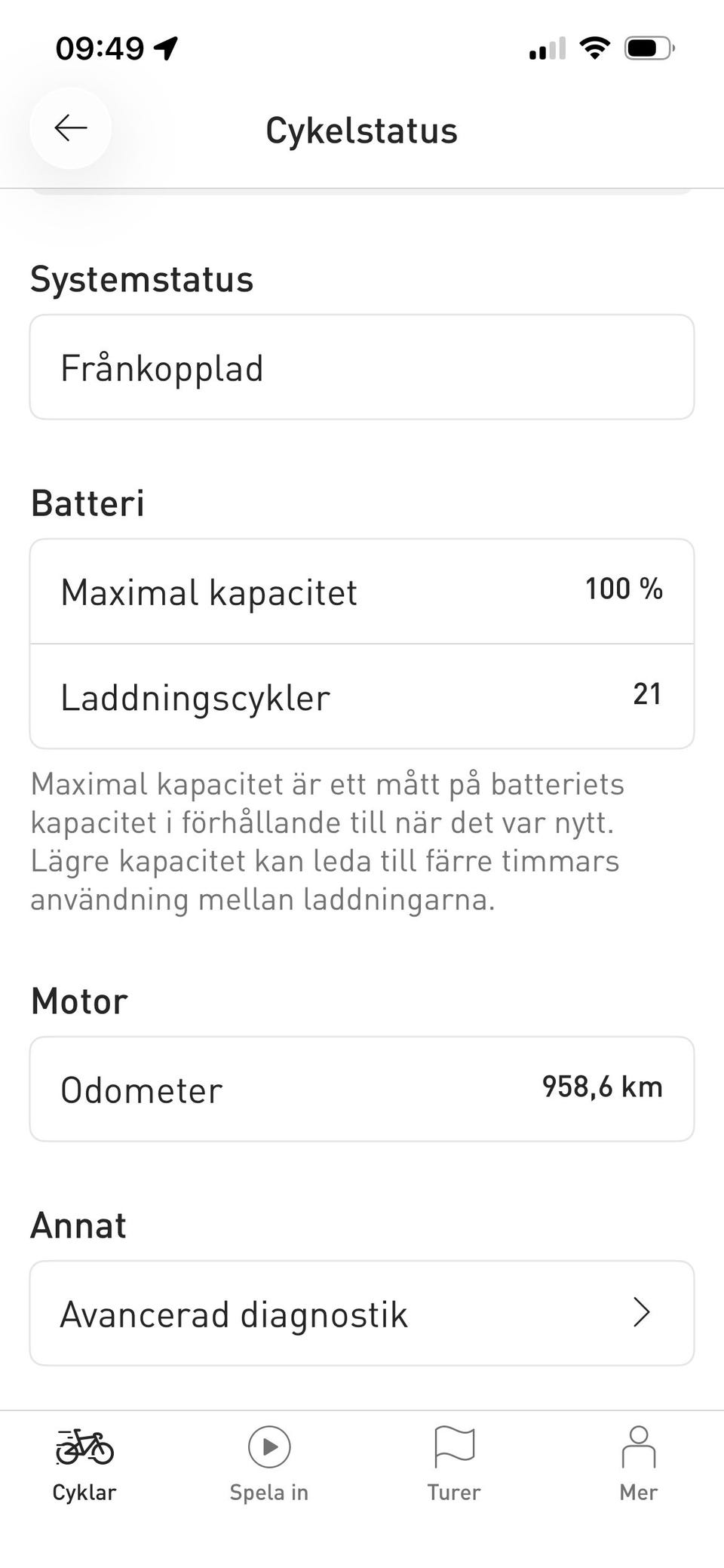Switch to the Cyklar tab

pos(84,1465)
